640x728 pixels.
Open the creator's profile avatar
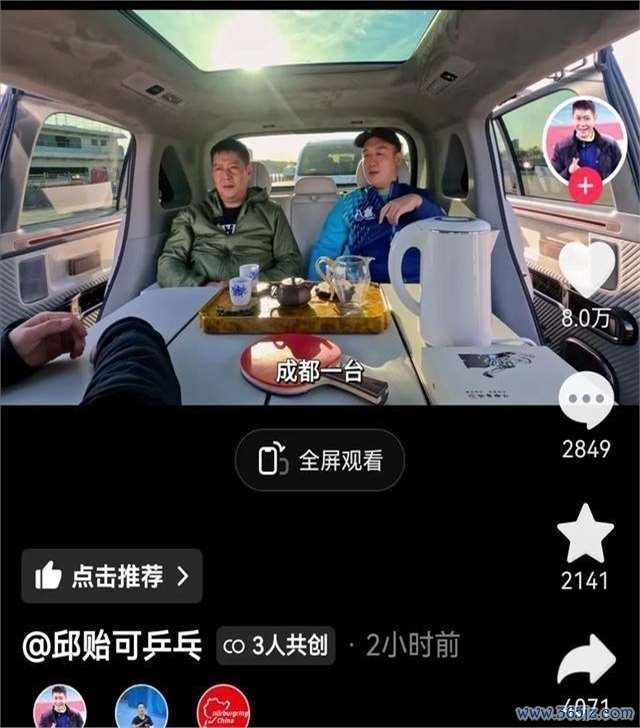(x=585, y=139)
